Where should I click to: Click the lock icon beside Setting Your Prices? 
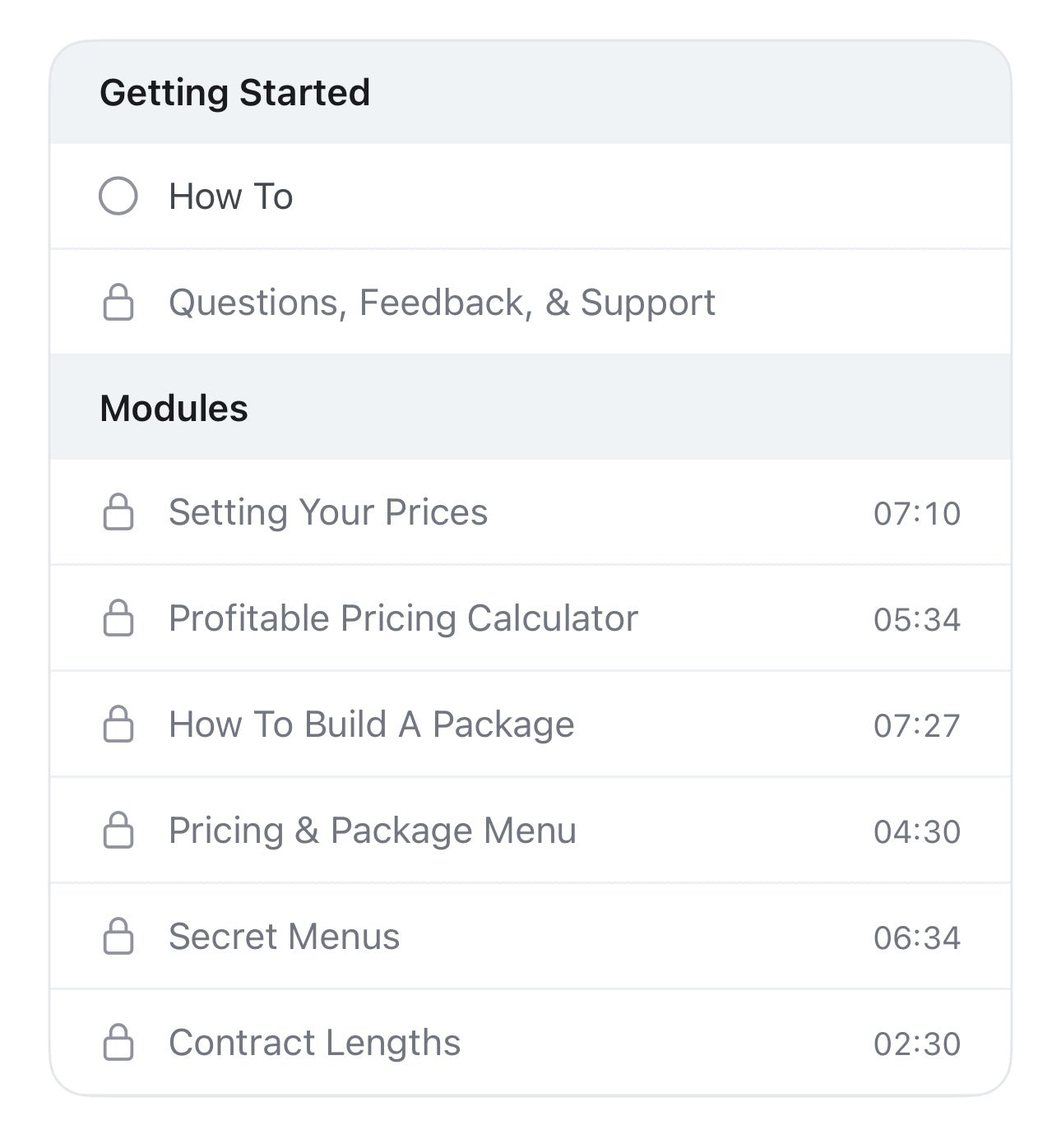(x=118, y=512)
